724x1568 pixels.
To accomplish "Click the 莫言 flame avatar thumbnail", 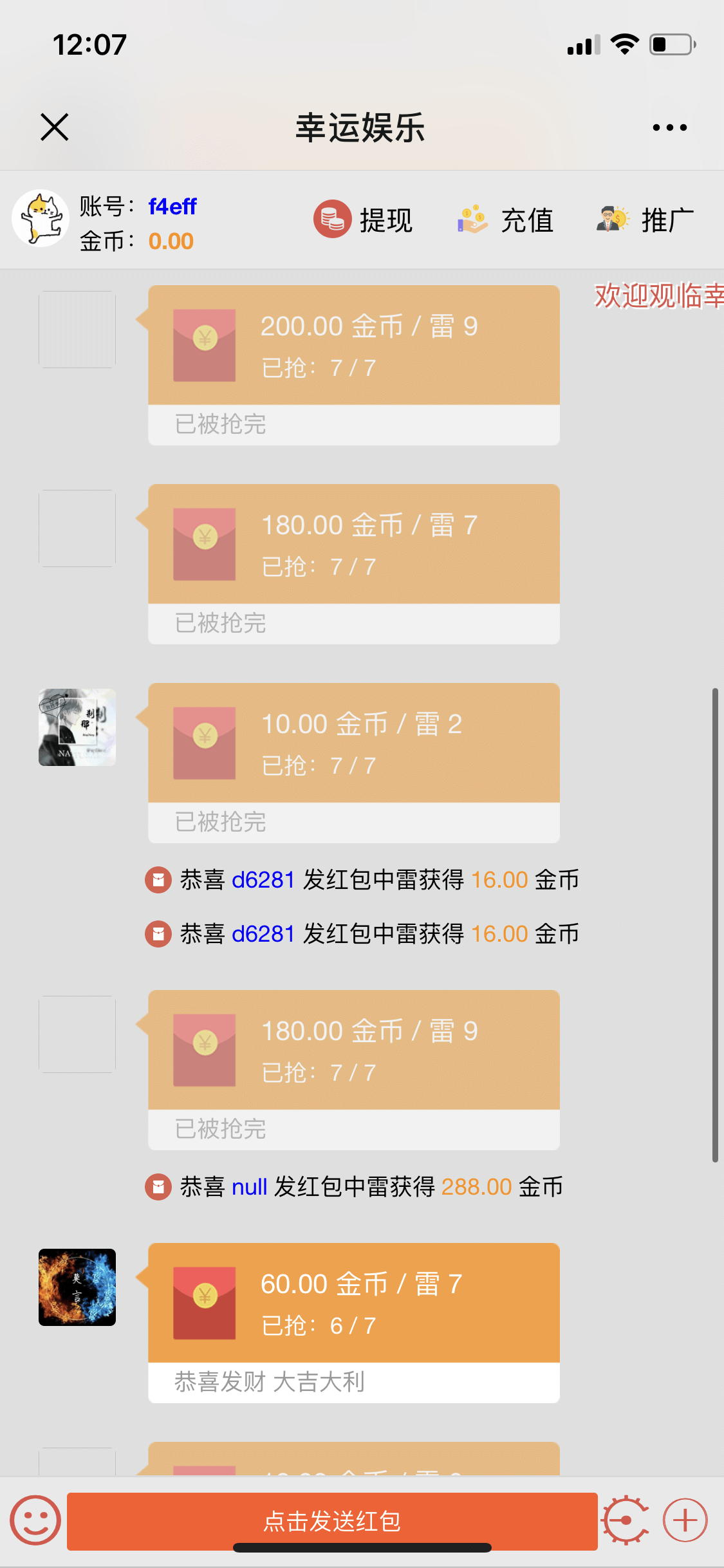I will pos(77,1289).
